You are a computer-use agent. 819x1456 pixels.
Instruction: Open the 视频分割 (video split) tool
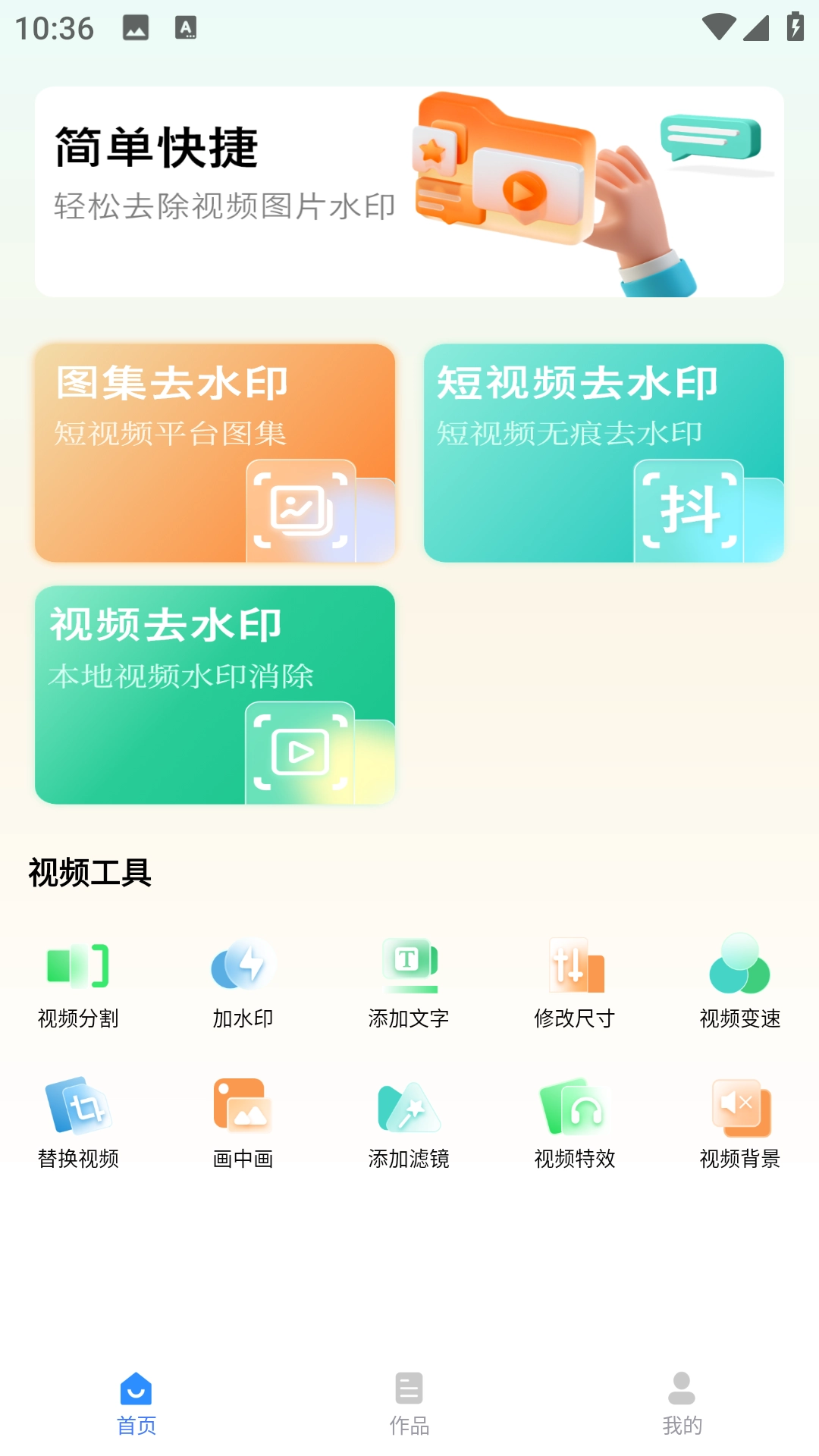pyautogui.click(x=78, y=982)
